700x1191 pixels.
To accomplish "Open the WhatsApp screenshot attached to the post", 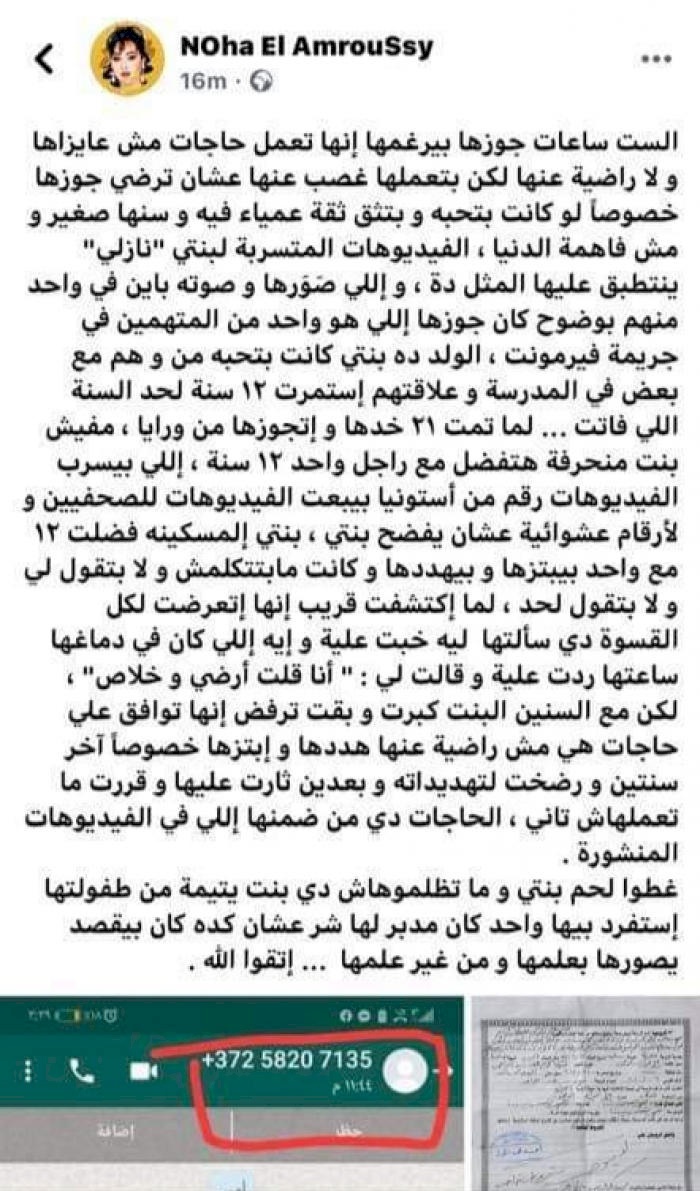I will [x=232, y=1095].
